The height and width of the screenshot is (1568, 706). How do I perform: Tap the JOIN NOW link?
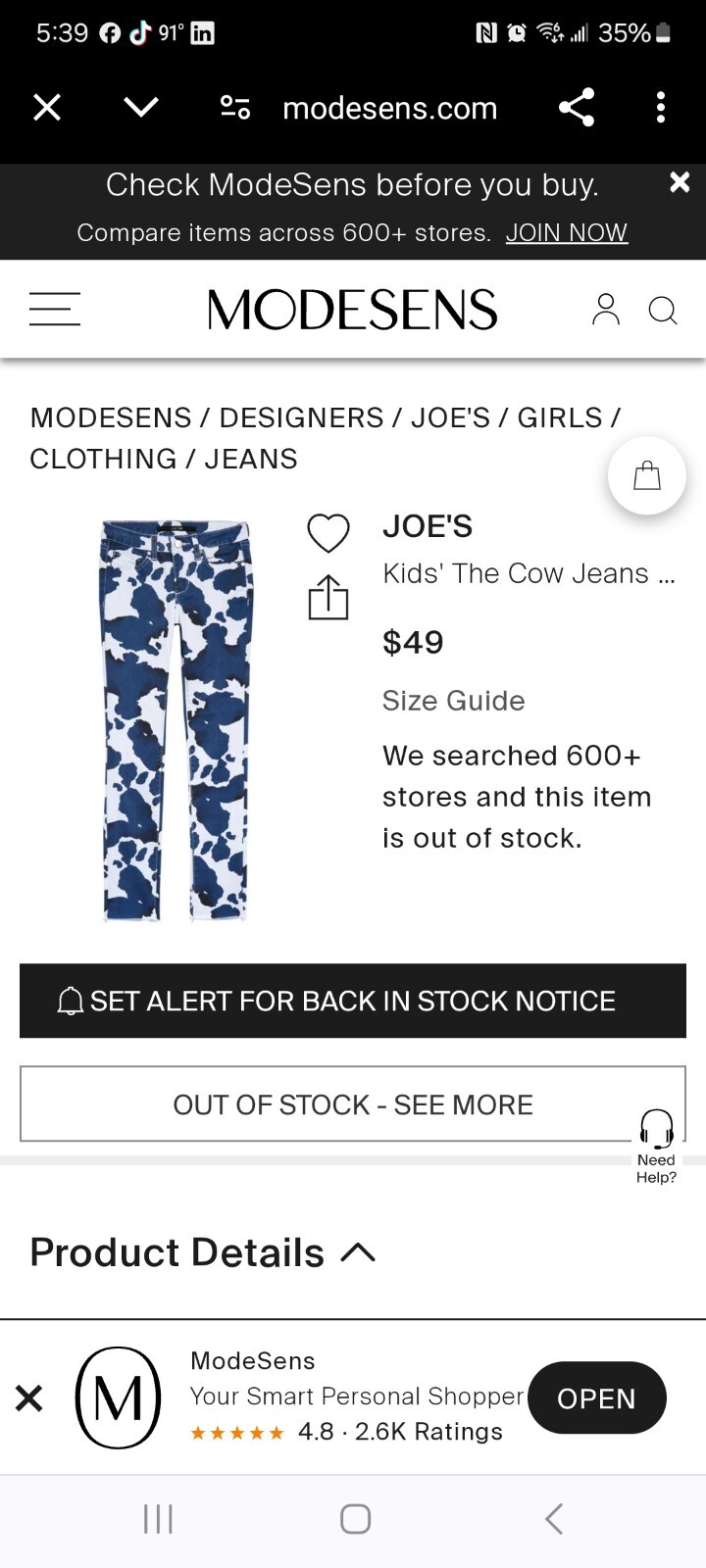566,233
